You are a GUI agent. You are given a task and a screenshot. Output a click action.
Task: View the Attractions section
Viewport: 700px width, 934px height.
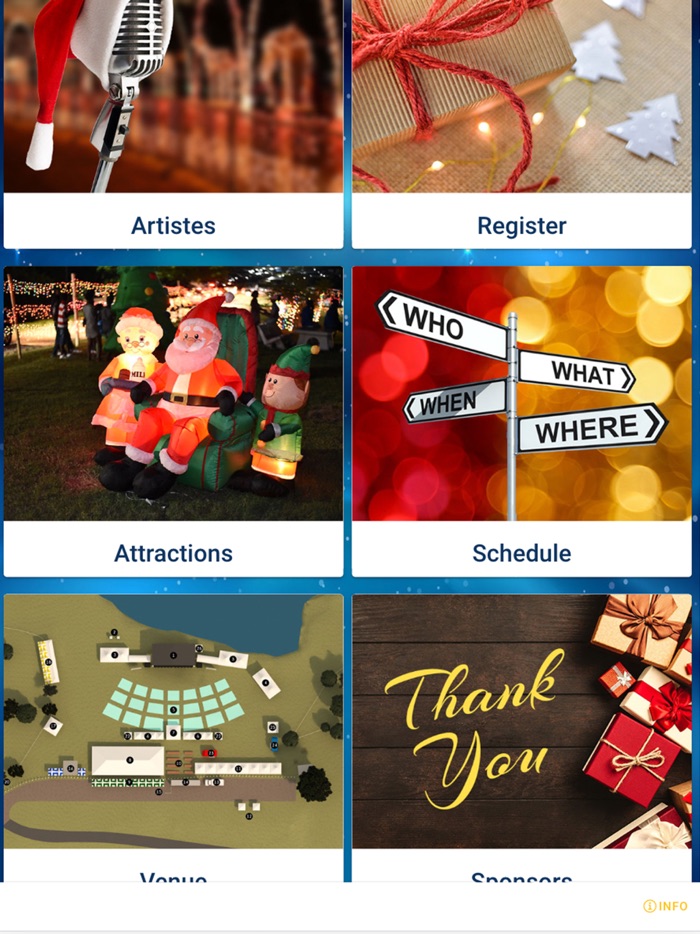(x=173, y=420)
